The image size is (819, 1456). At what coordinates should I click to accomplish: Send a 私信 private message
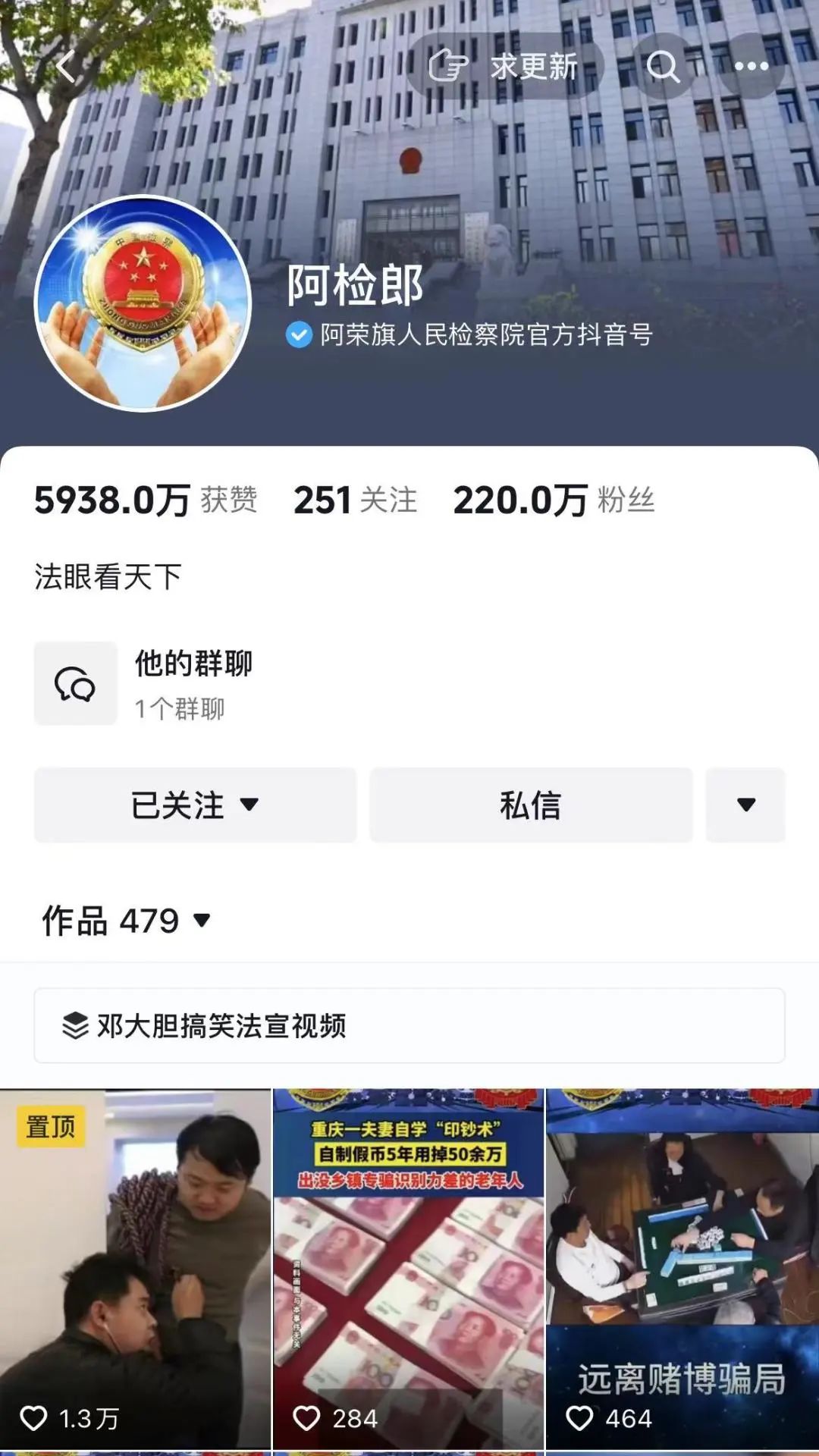531,805
